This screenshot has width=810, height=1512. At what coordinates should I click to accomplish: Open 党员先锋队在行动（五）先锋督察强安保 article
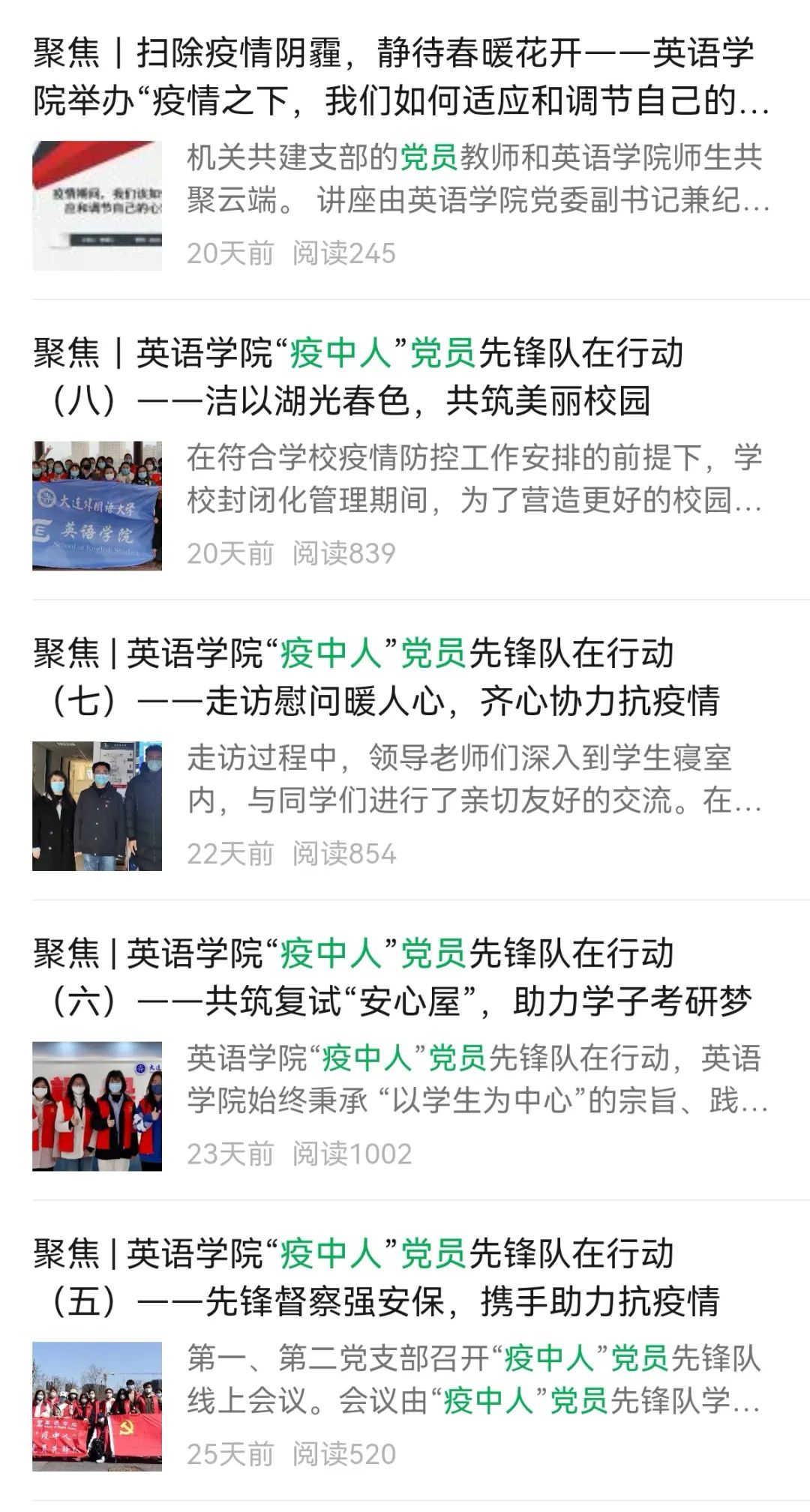375,1277
